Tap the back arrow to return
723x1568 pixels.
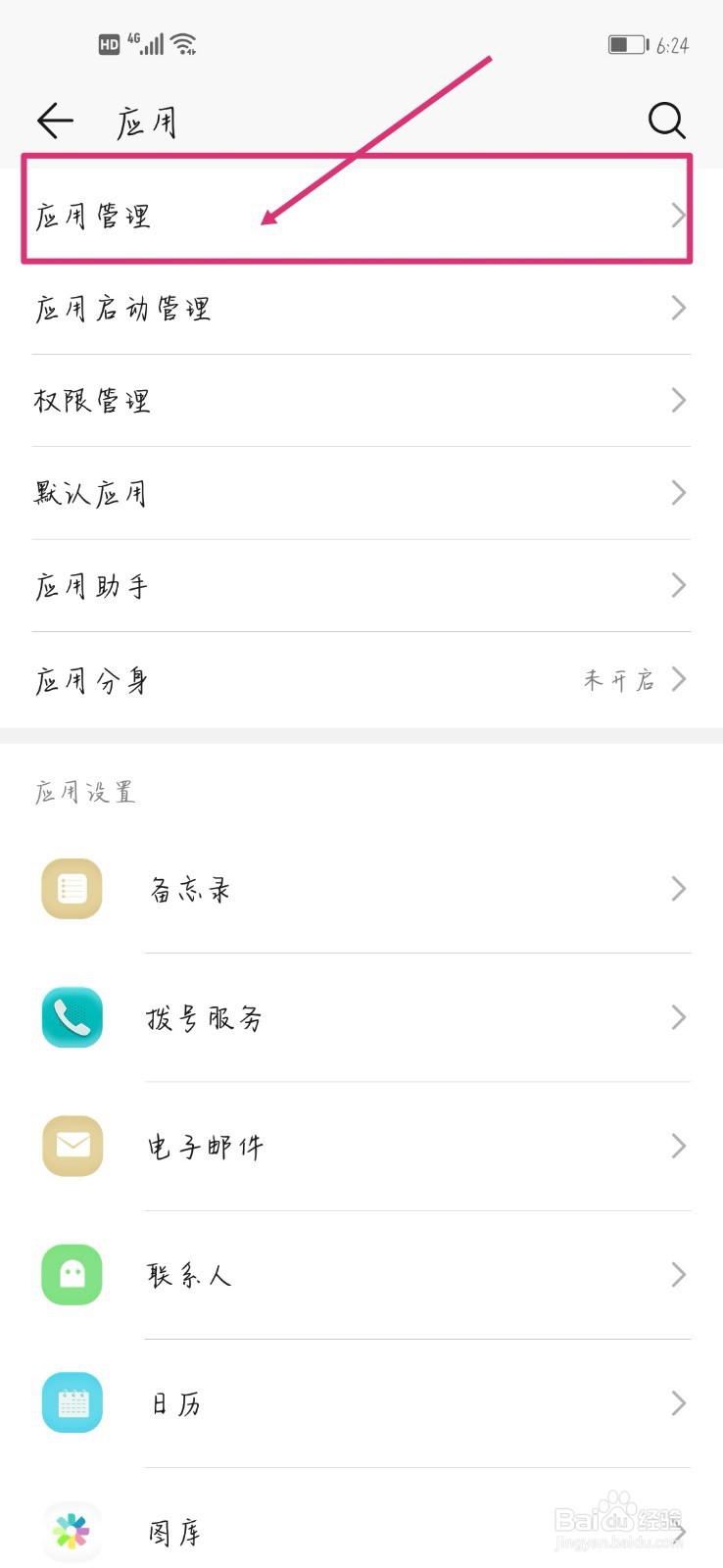[55, 121]
